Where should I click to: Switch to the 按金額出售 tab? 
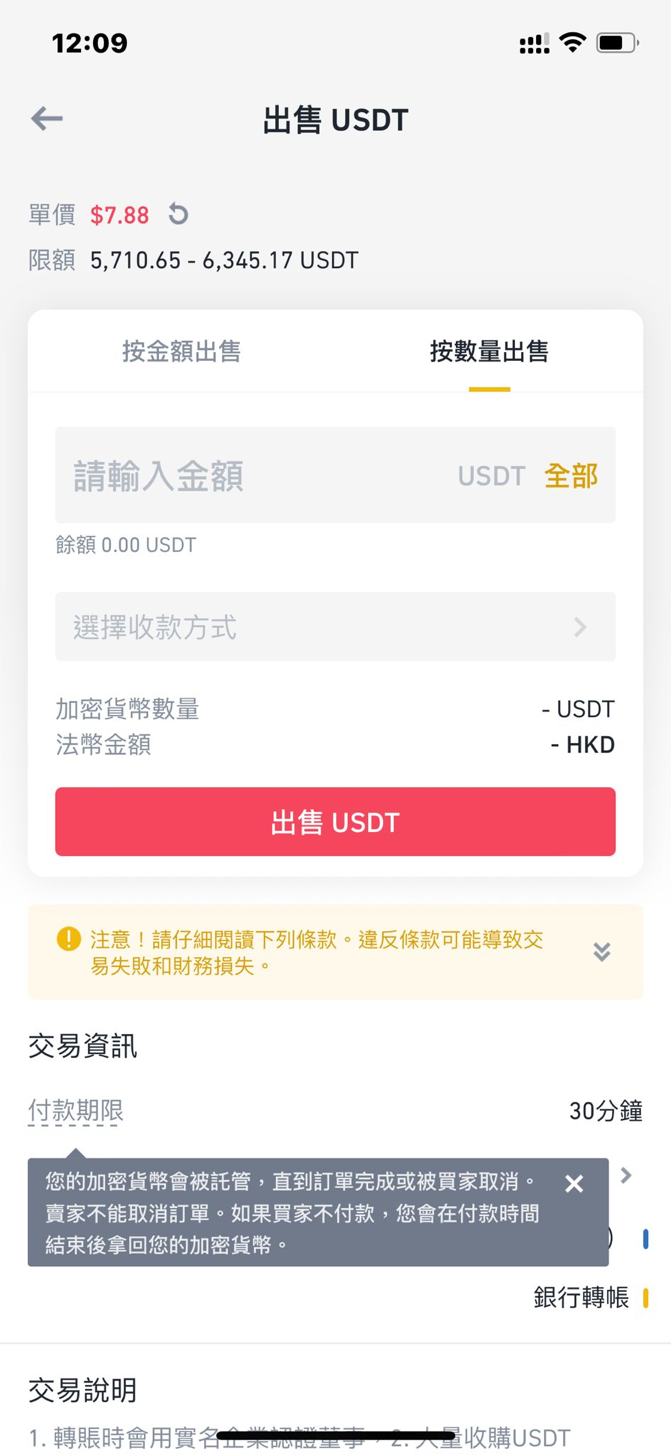(x=181, y=351)
